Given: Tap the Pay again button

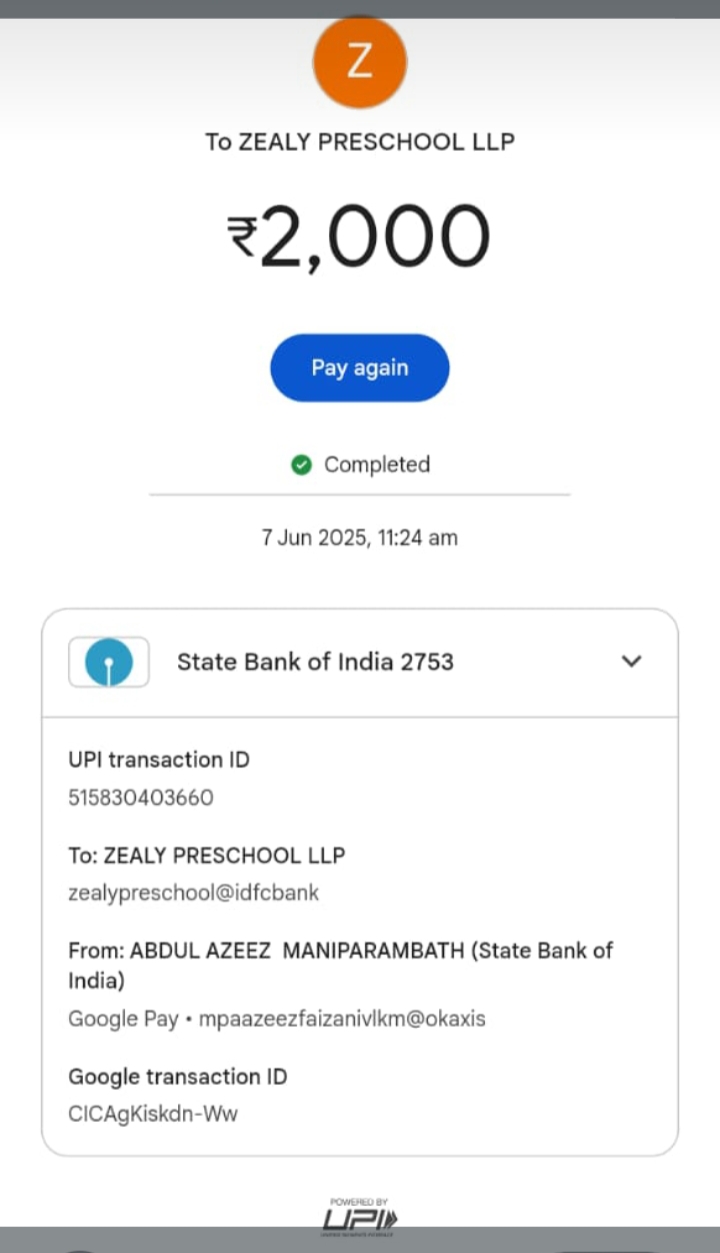Looking at the screenshot, I should pos(359,368).
